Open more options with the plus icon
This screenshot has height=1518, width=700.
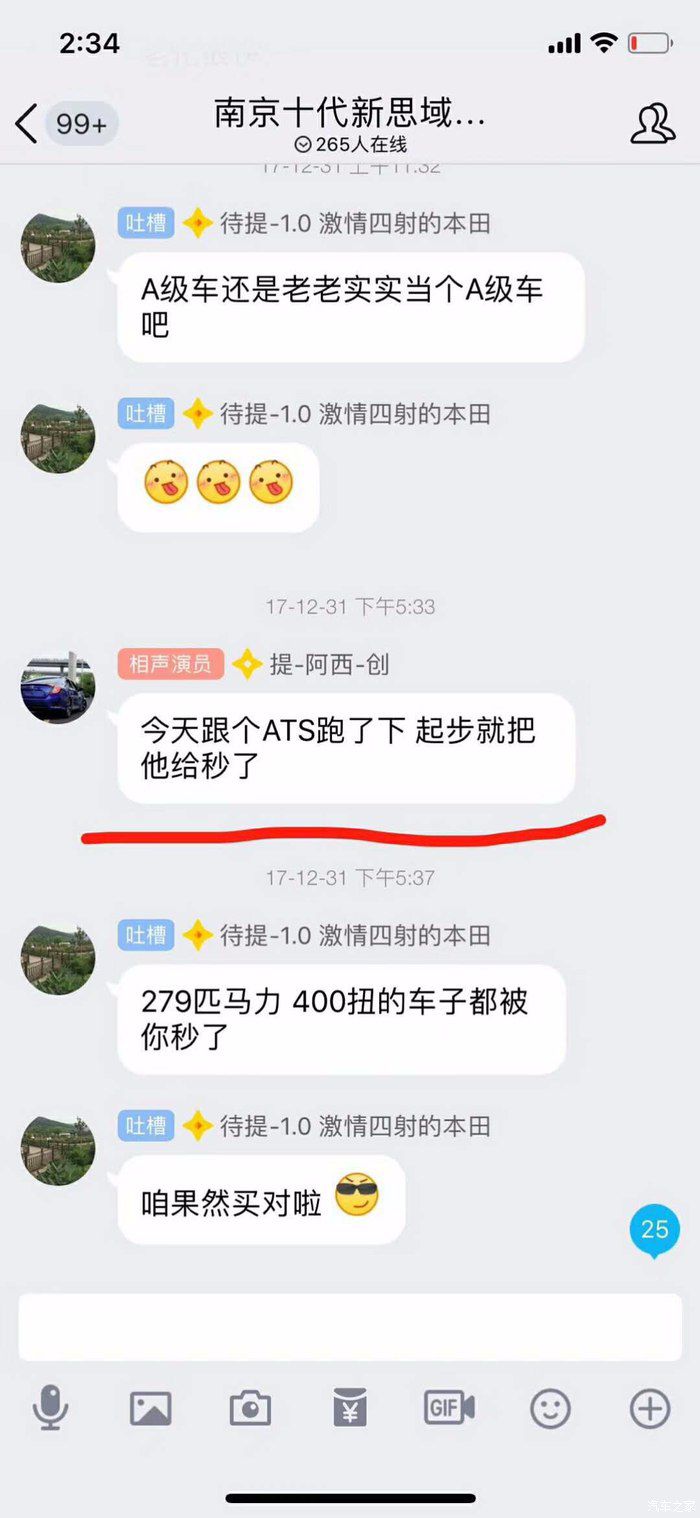click(649, 1409)
